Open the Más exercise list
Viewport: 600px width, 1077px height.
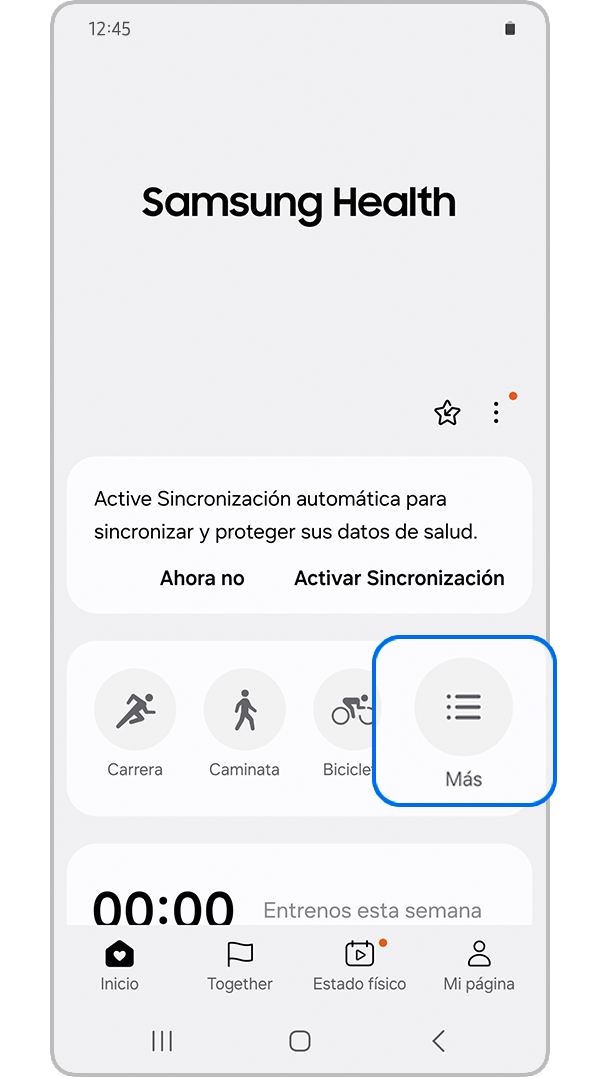point(463,720)
